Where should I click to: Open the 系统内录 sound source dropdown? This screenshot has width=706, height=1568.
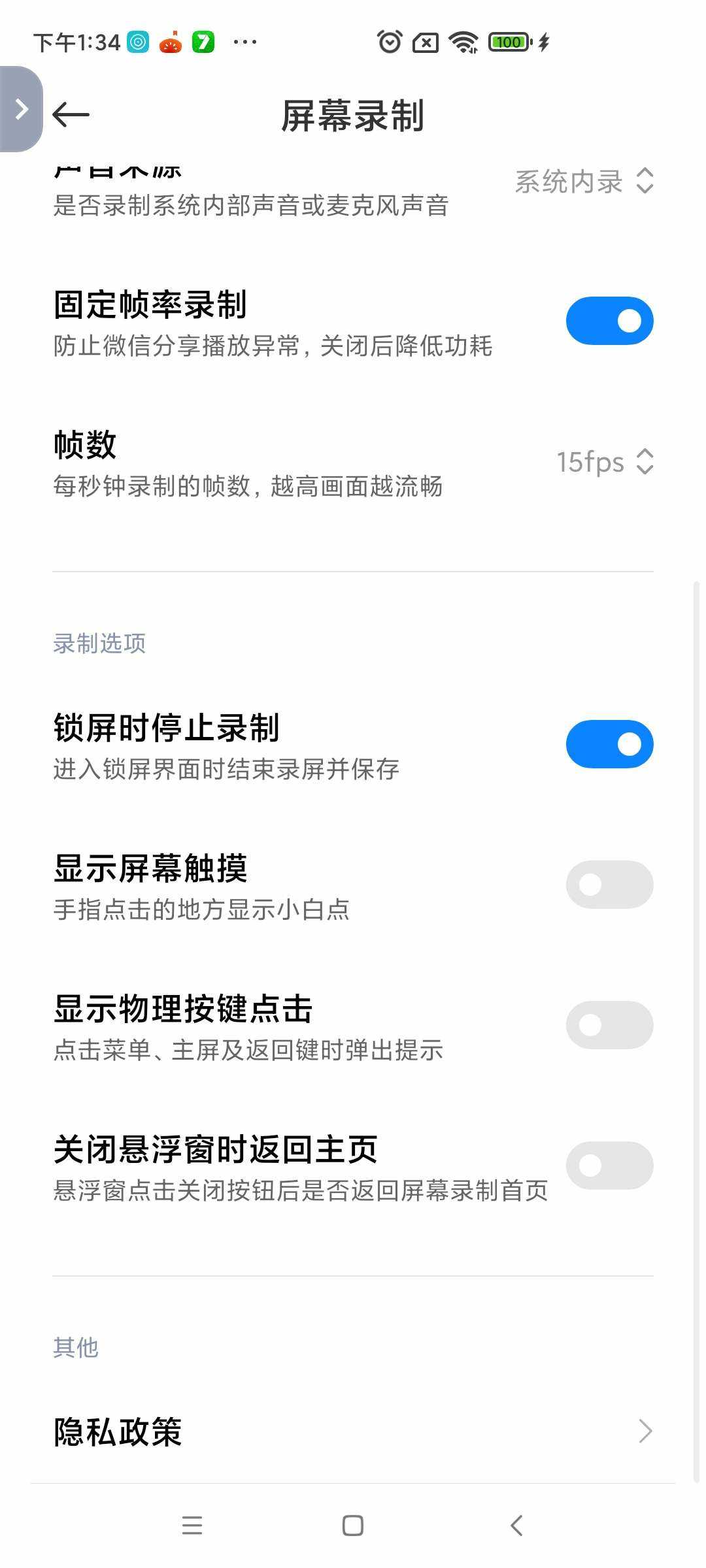pyautogui.click(x=584, y=182)
